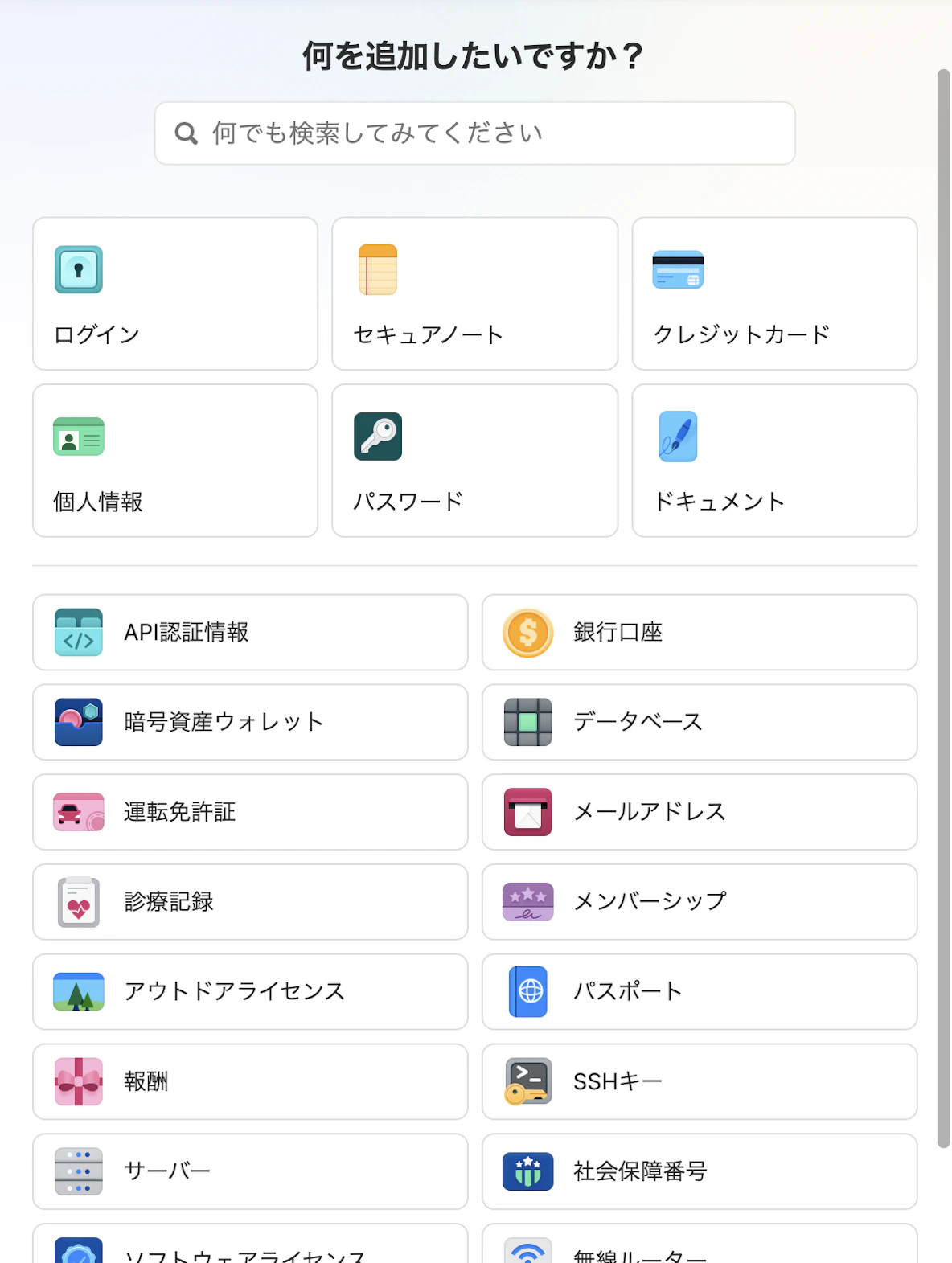
Task: Select the ログイン (Login) lock icon
Action: (78, 269)
